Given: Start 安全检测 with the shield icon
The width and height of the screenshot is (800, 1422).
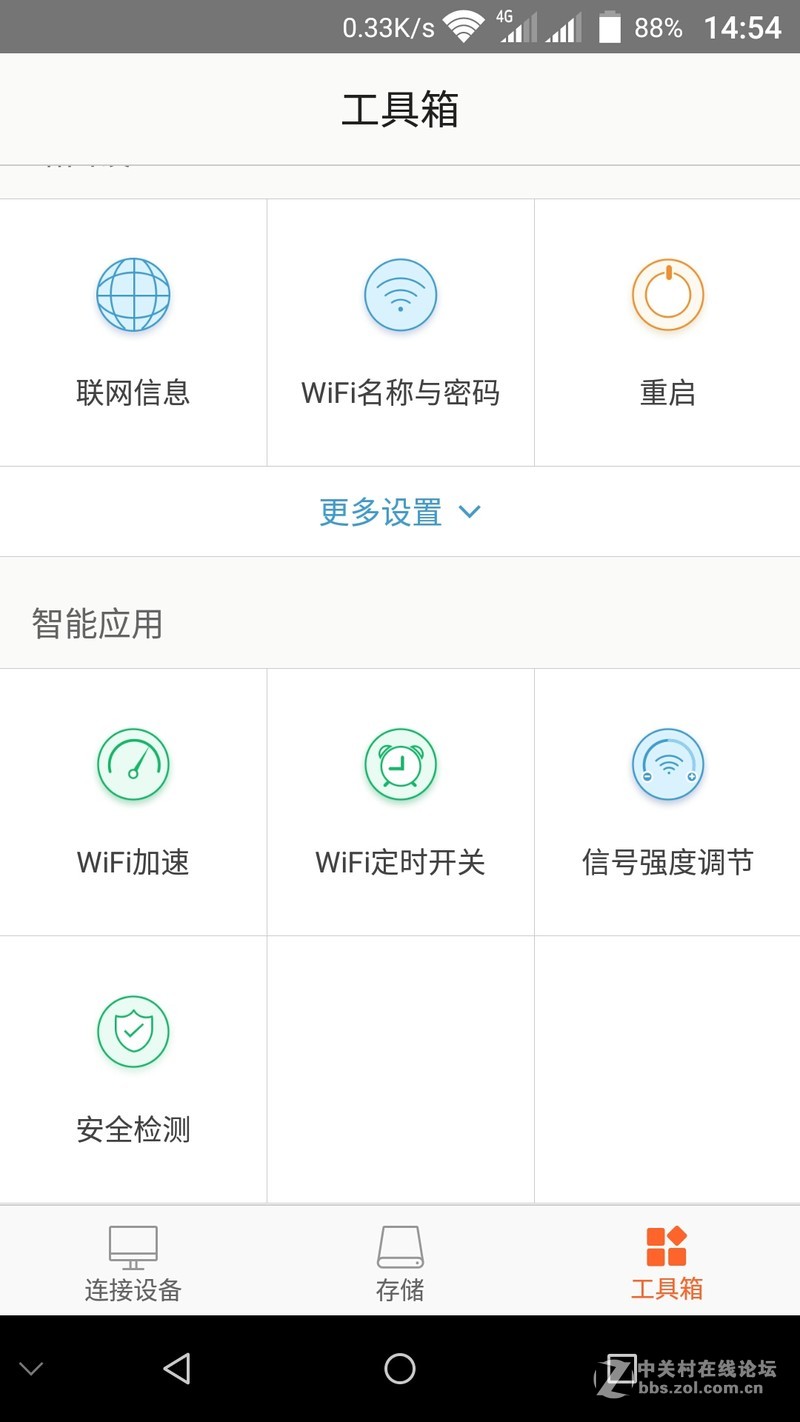Looking at the screenshot, I should 133,1030.
